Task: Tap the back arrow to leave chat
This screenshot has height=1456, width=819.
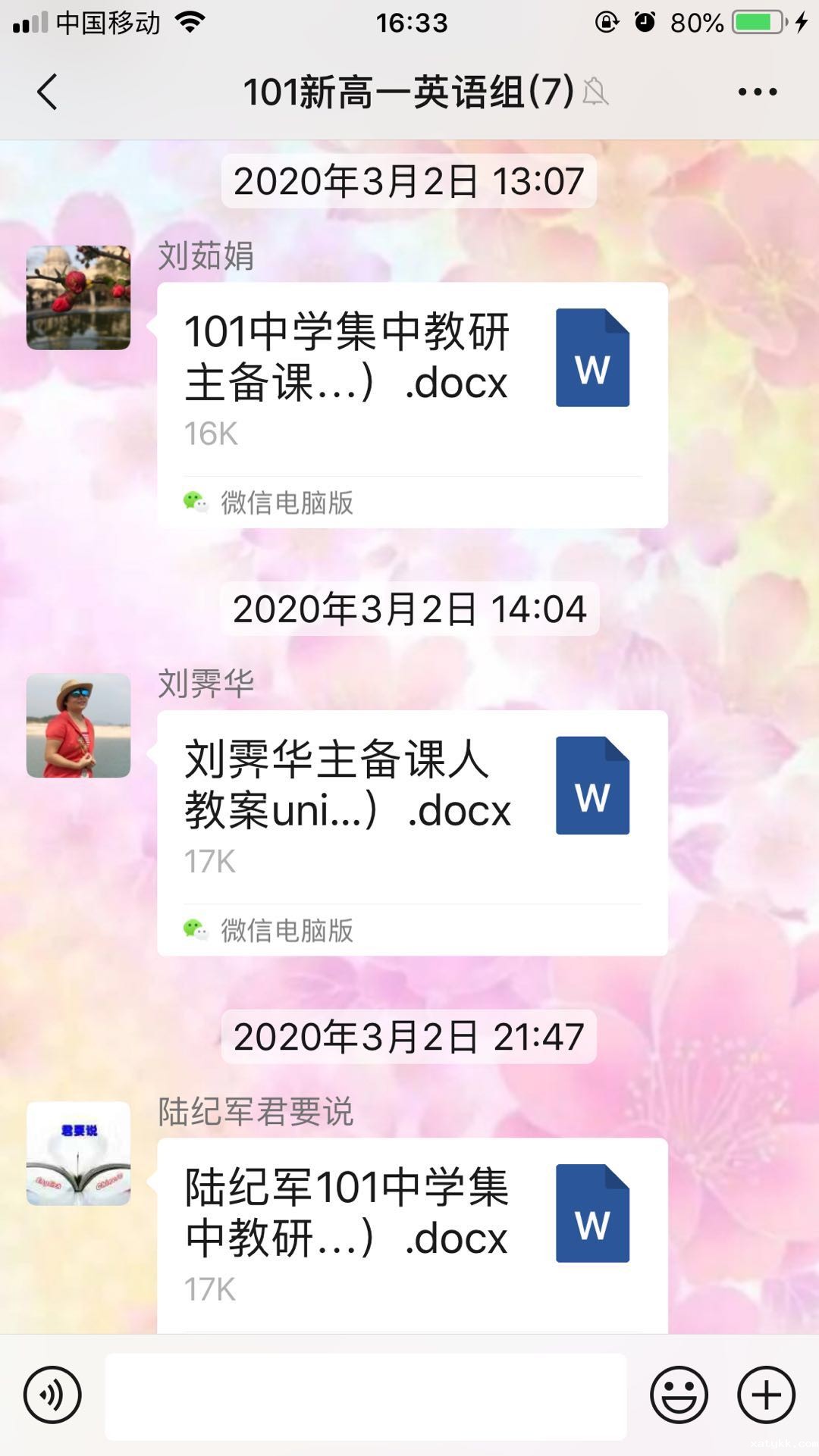Action: click(x=45, y=91)
